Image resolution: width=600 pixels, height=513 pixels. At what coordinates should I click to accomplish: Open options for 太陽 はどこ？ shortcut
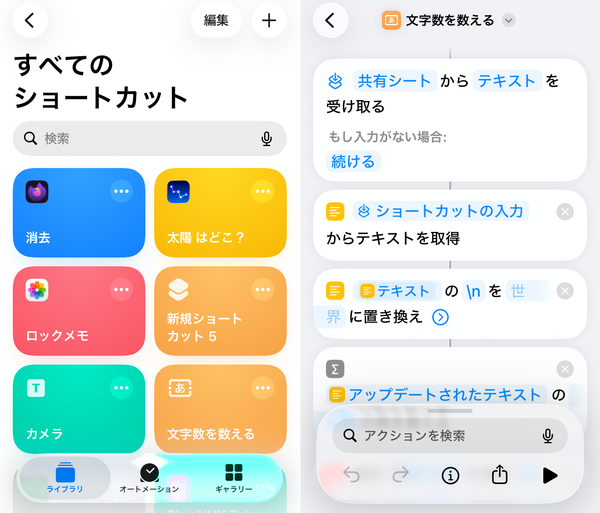coord(262,191)
